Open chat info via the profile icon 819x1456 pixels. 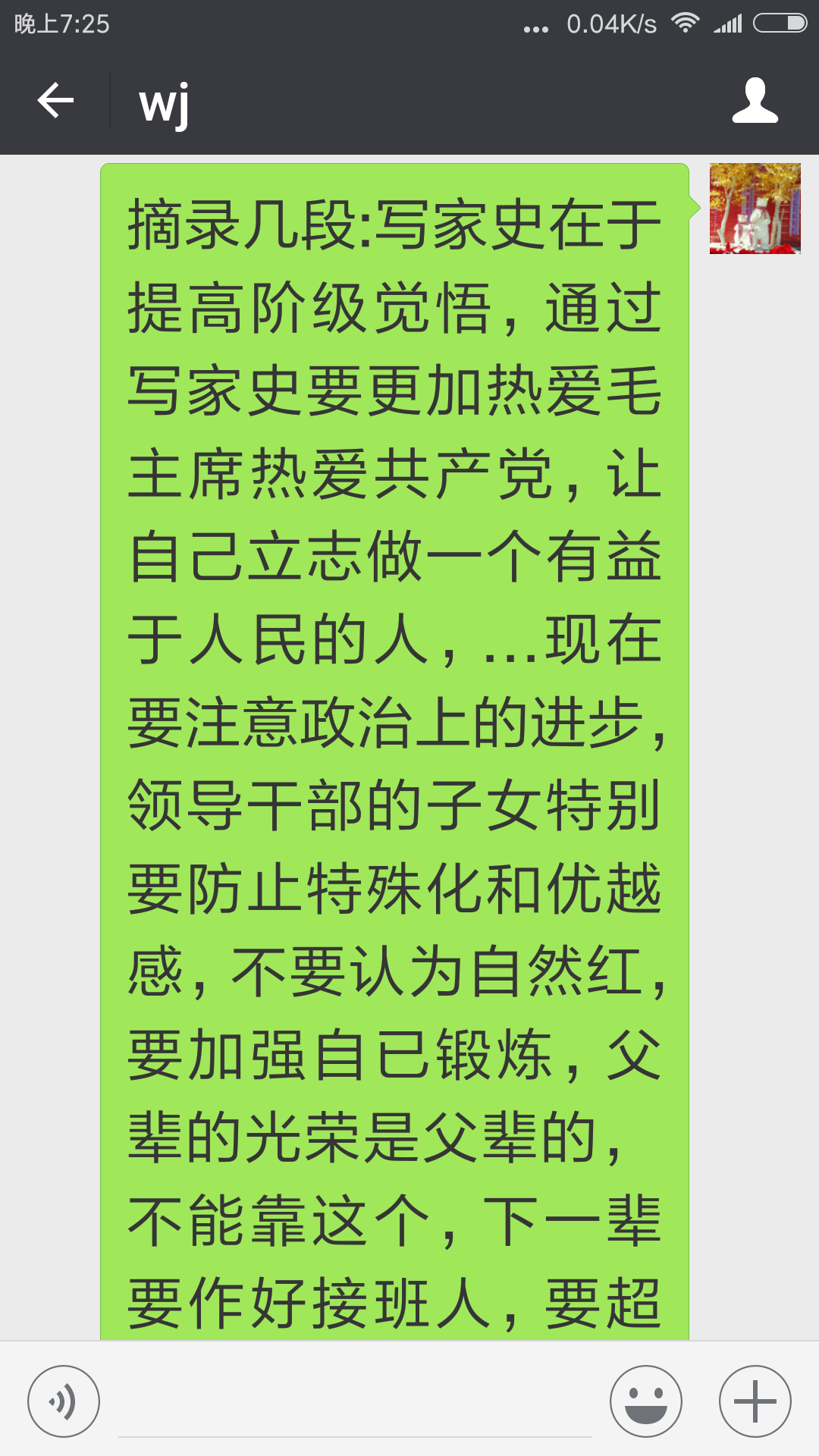tap(755, 100)
